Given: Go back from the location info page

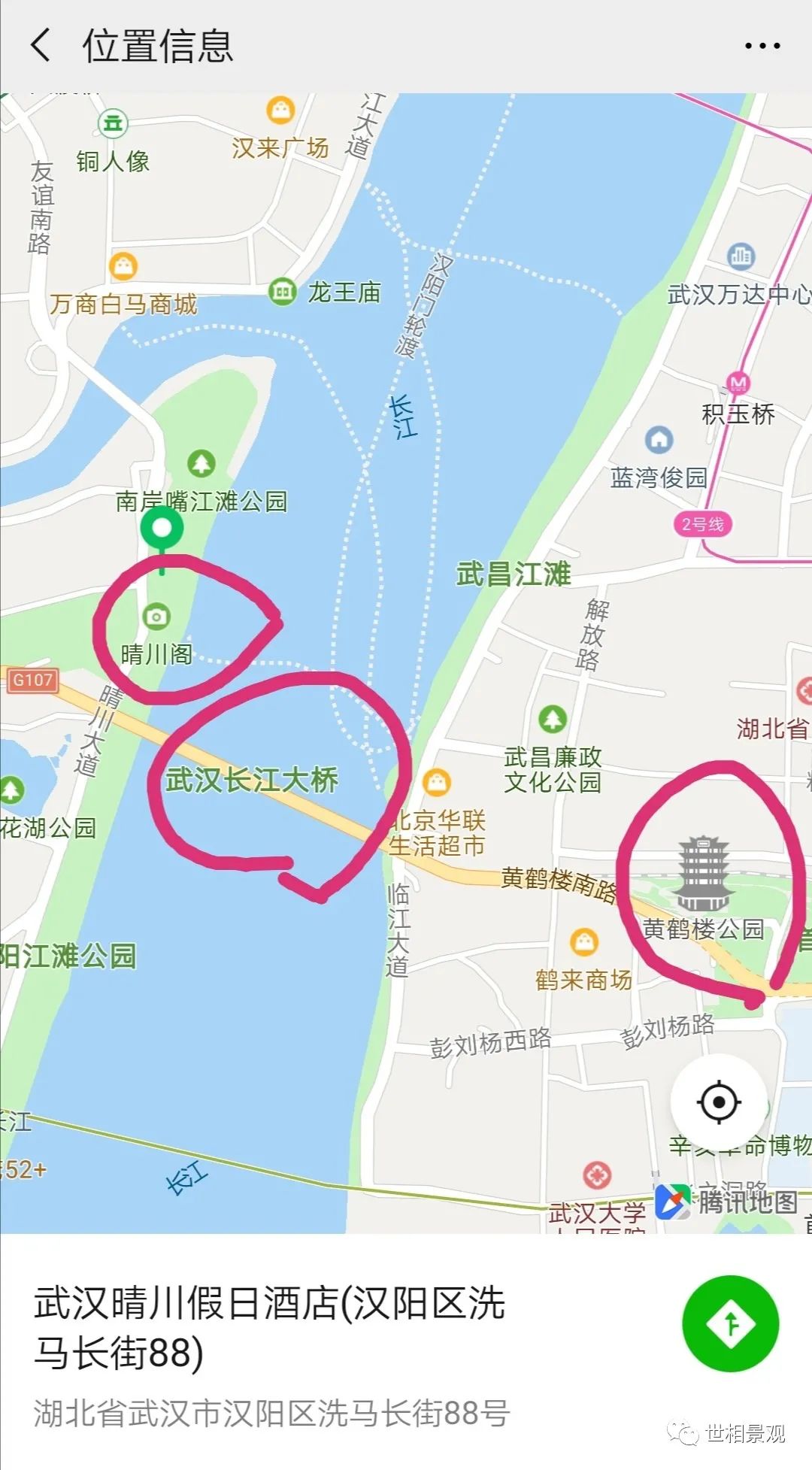Looking at the screenshot, I should pyautogui.click(x=41, y=45).
